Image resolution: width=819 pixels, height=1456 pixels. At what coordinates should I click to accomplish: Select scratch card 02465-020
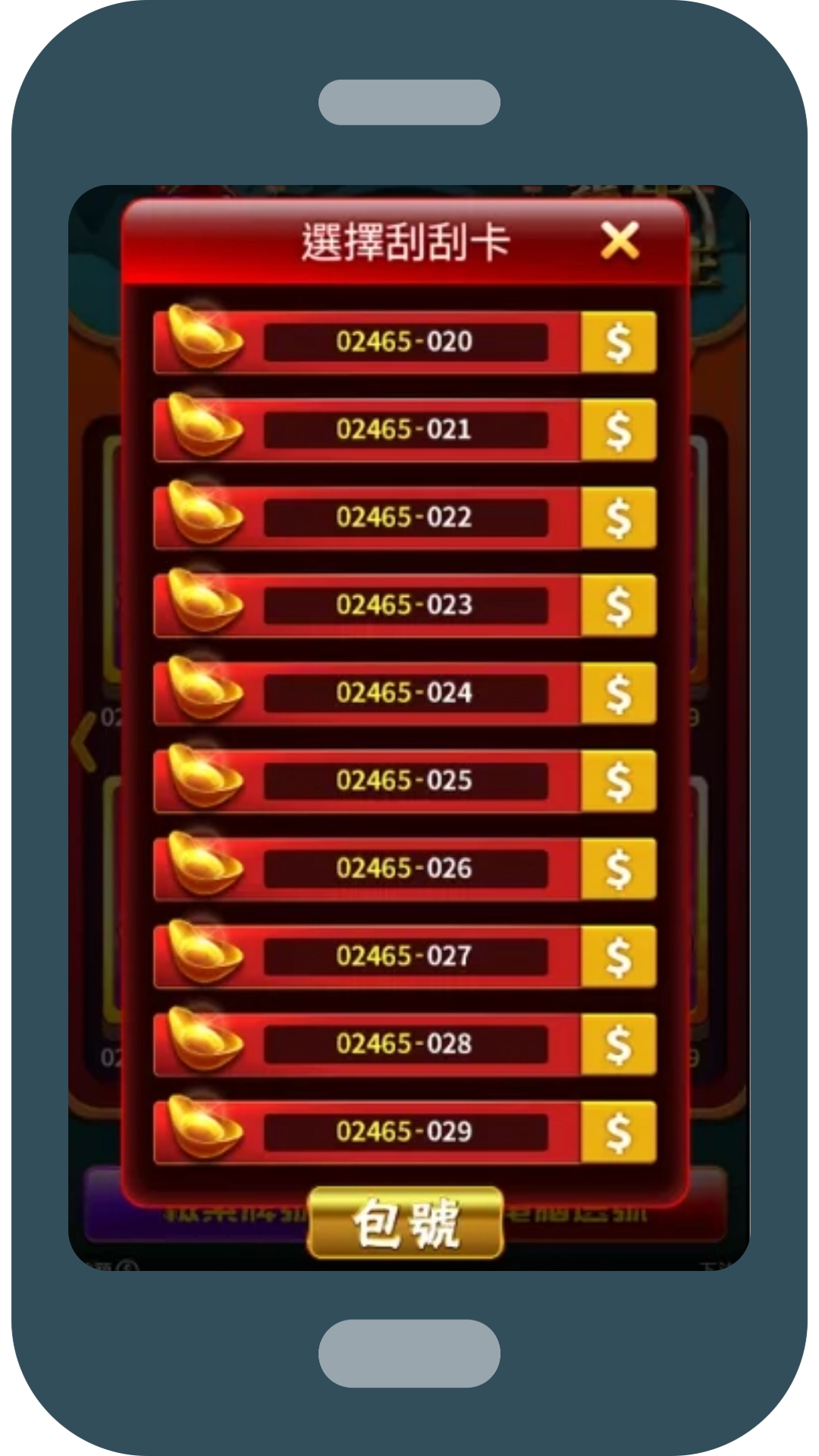404,342
